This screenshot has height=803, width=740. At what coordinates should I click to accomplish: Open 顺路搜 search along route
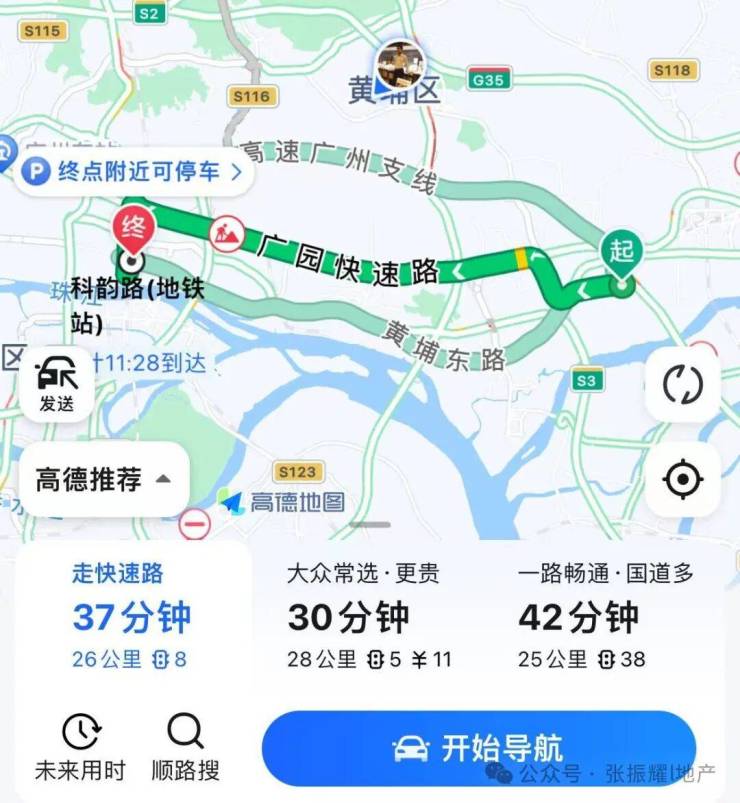point(185,747)
